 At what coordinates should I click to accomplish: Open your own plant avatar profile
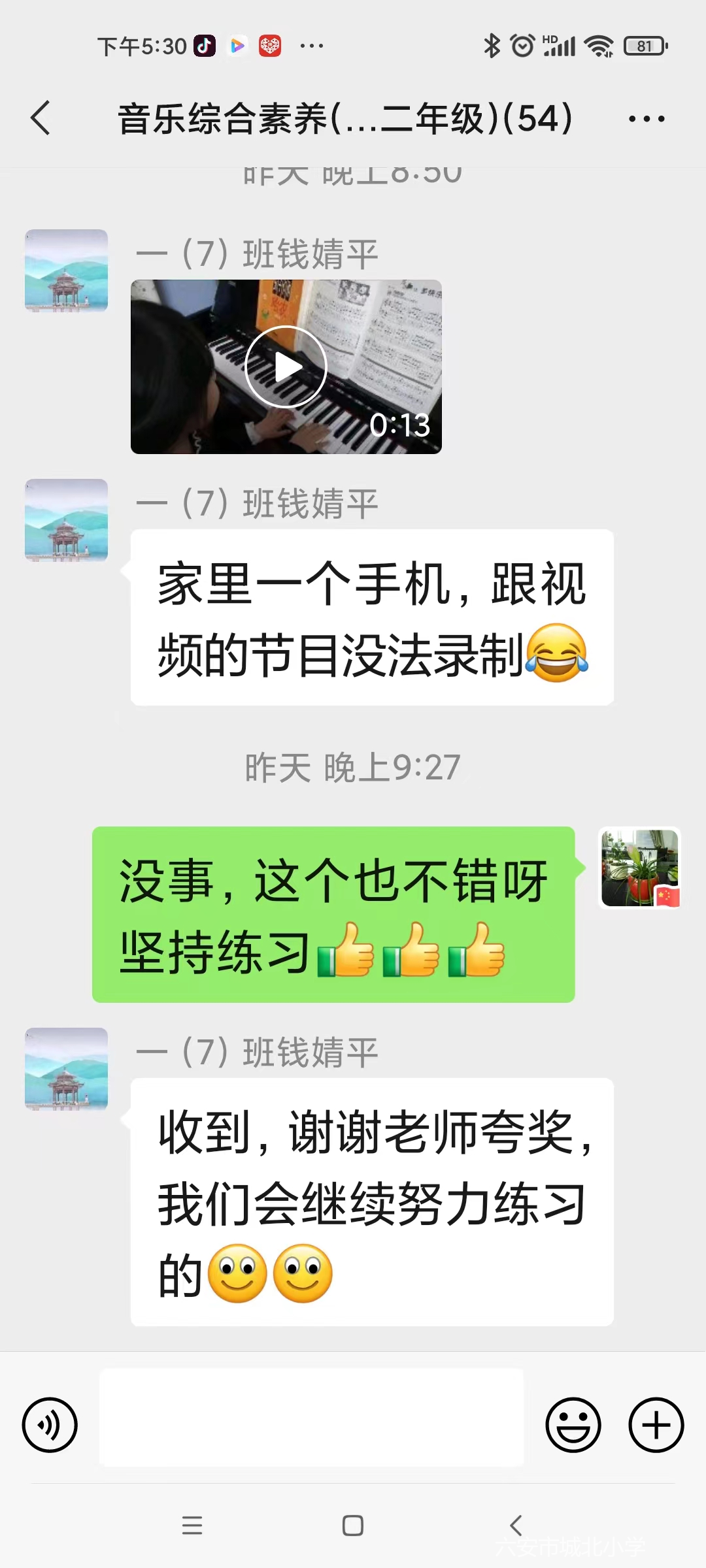pos(640,868)
